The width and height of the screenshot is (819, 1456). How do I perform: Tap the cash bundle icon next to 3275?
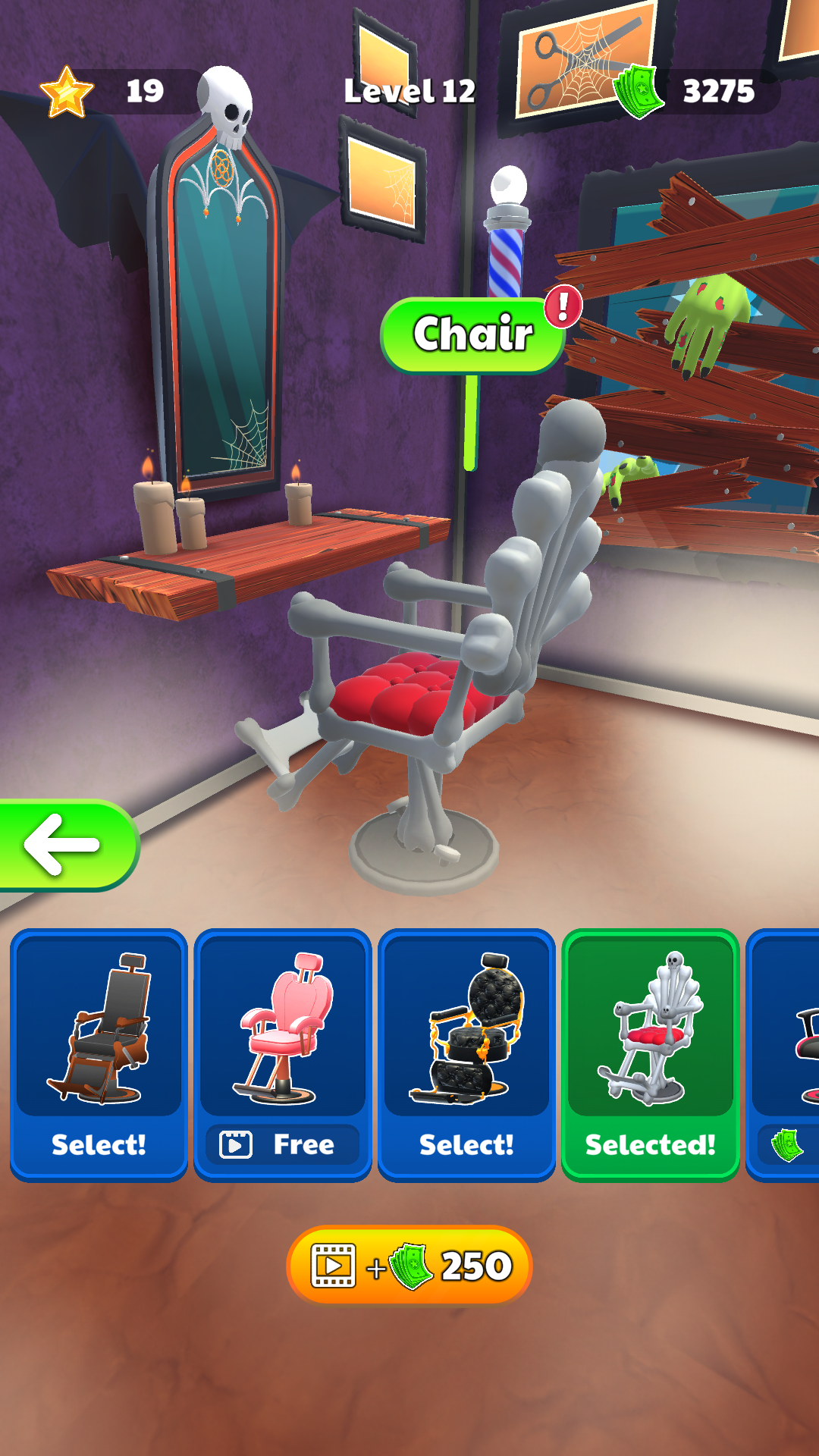[639, 93]
